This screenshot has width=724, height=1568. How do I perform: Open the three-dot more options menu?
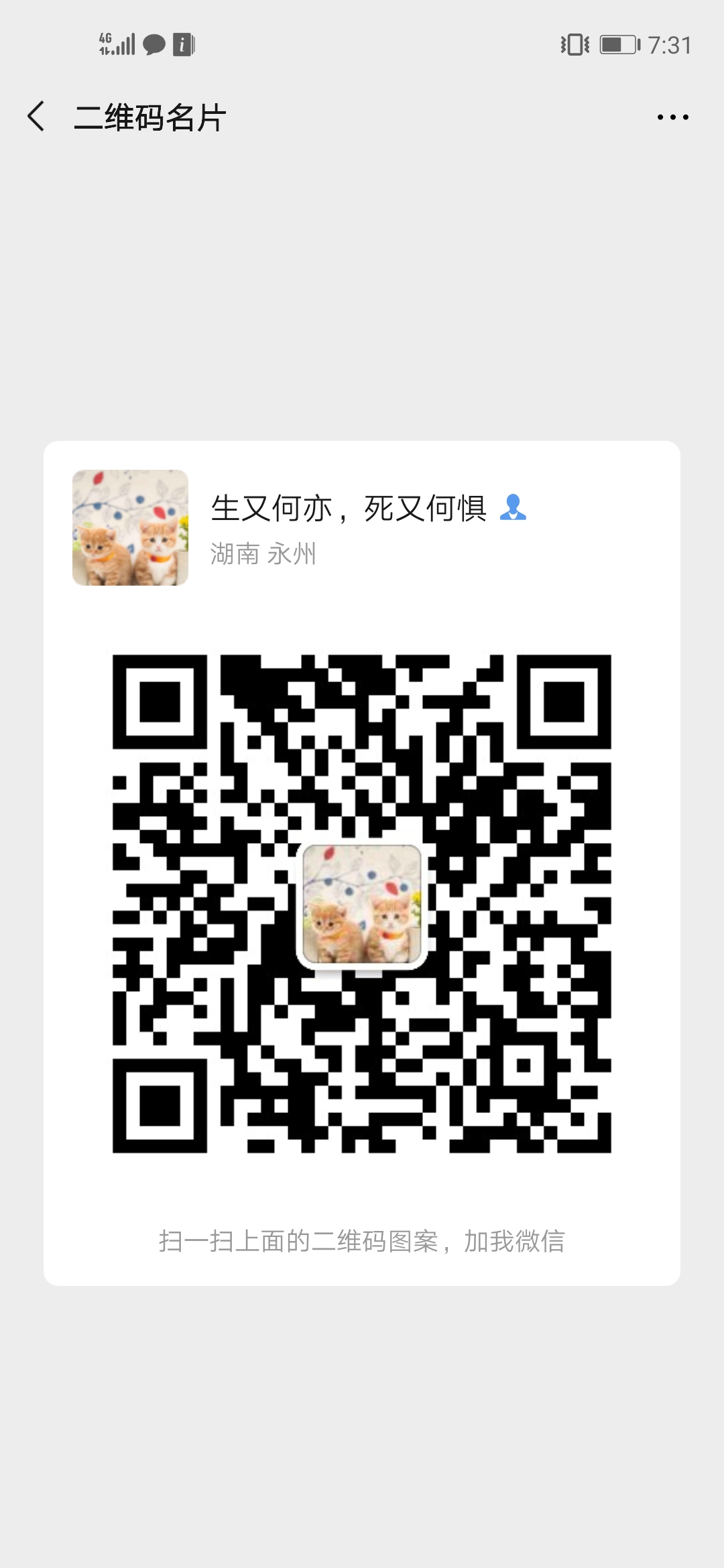672,117
